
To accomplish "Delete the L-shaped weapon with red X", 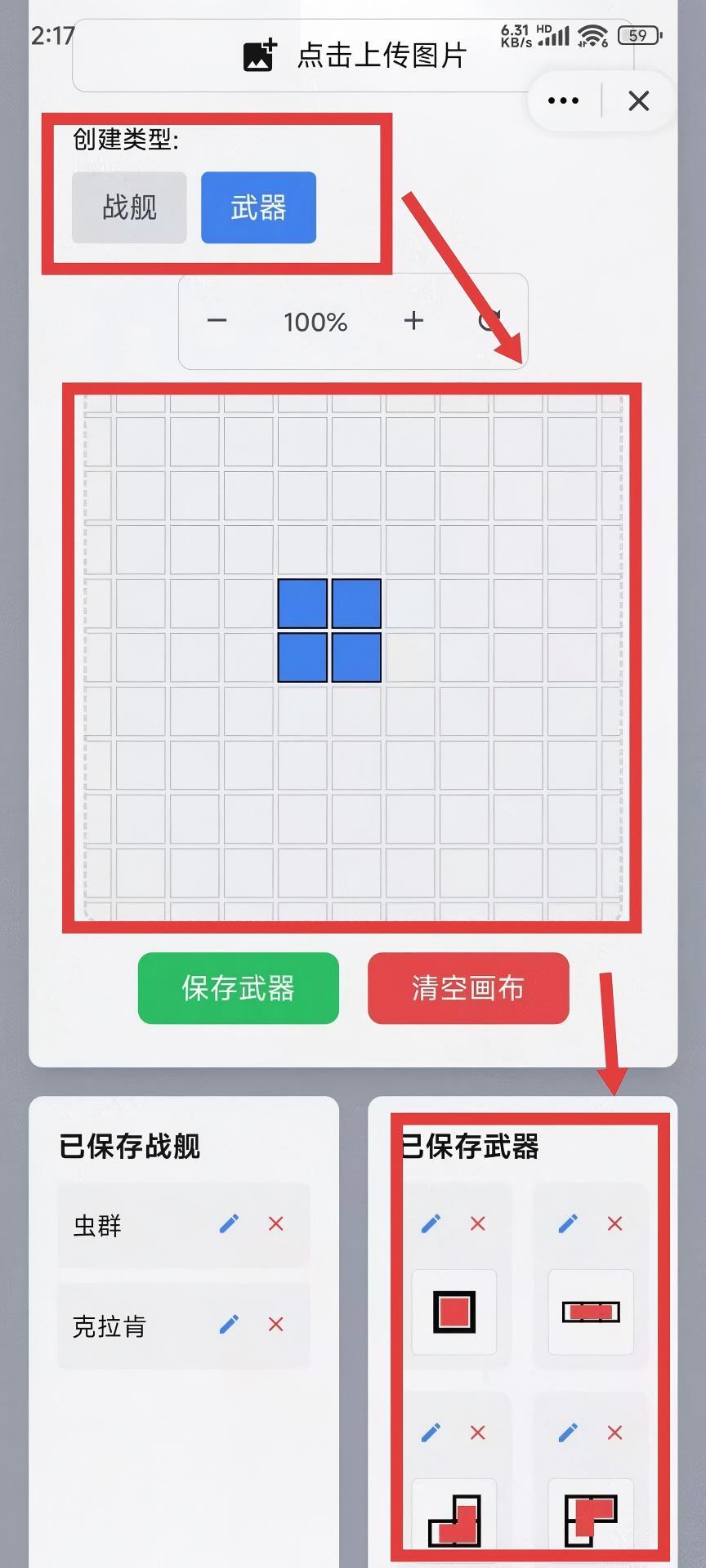I will 477,1432.
